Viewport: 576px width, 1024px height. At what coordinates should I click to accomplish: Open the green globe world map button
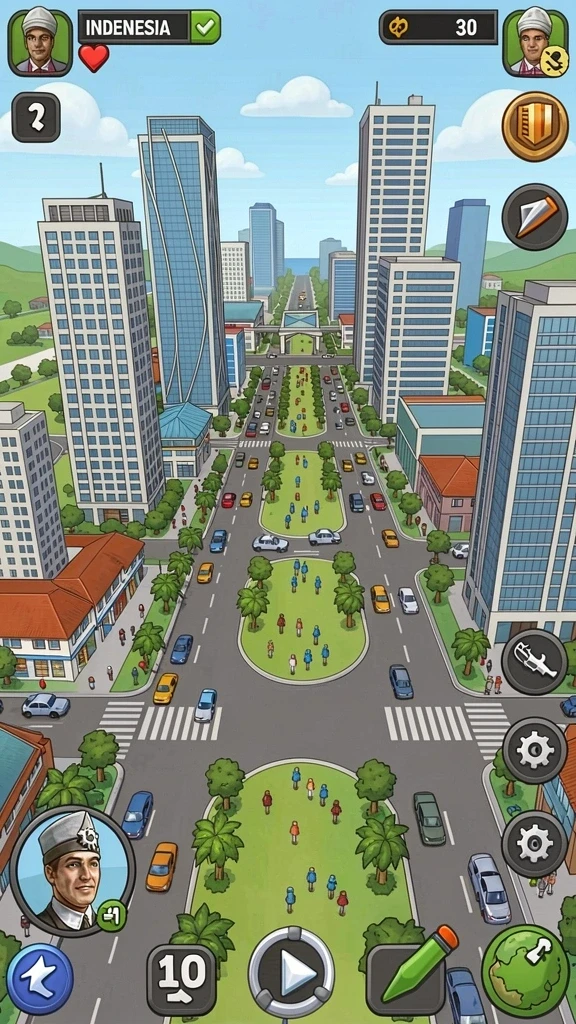click(525, 970)
